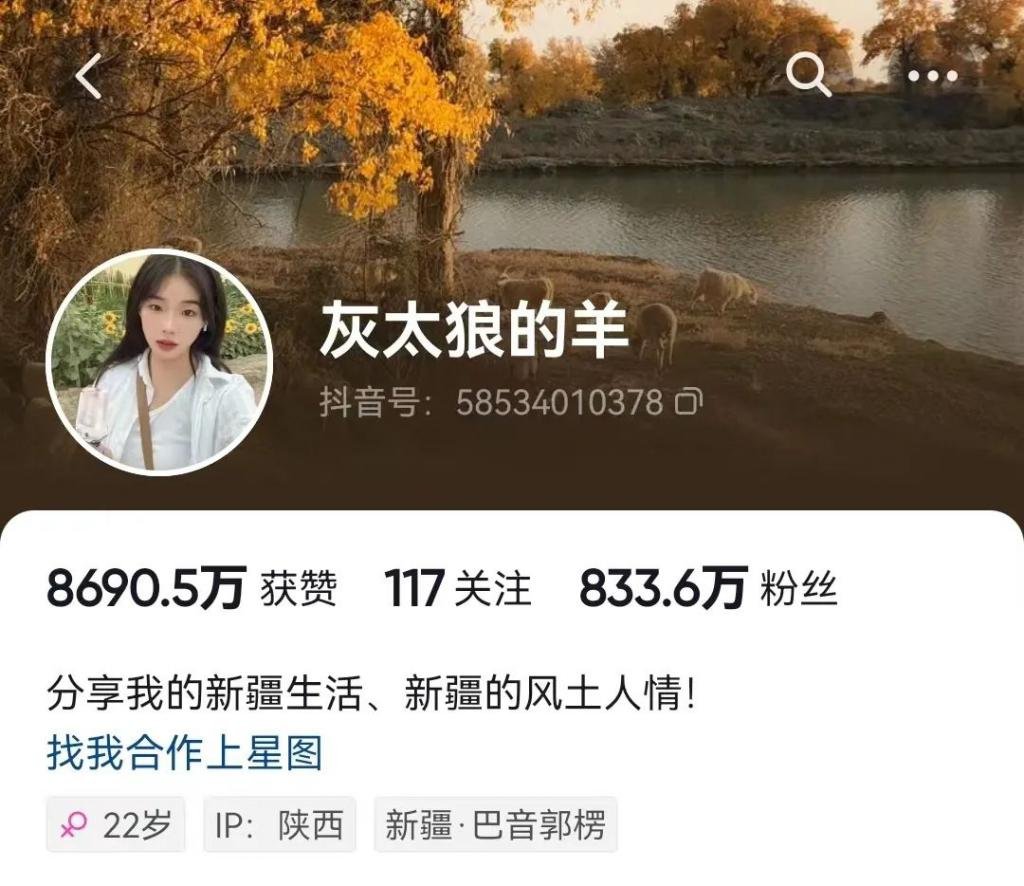View the 8690.5万 获赞 likes count
The height and width of the screenshot is (886, 1024).
pyautogui.click(x=192, y=590)
